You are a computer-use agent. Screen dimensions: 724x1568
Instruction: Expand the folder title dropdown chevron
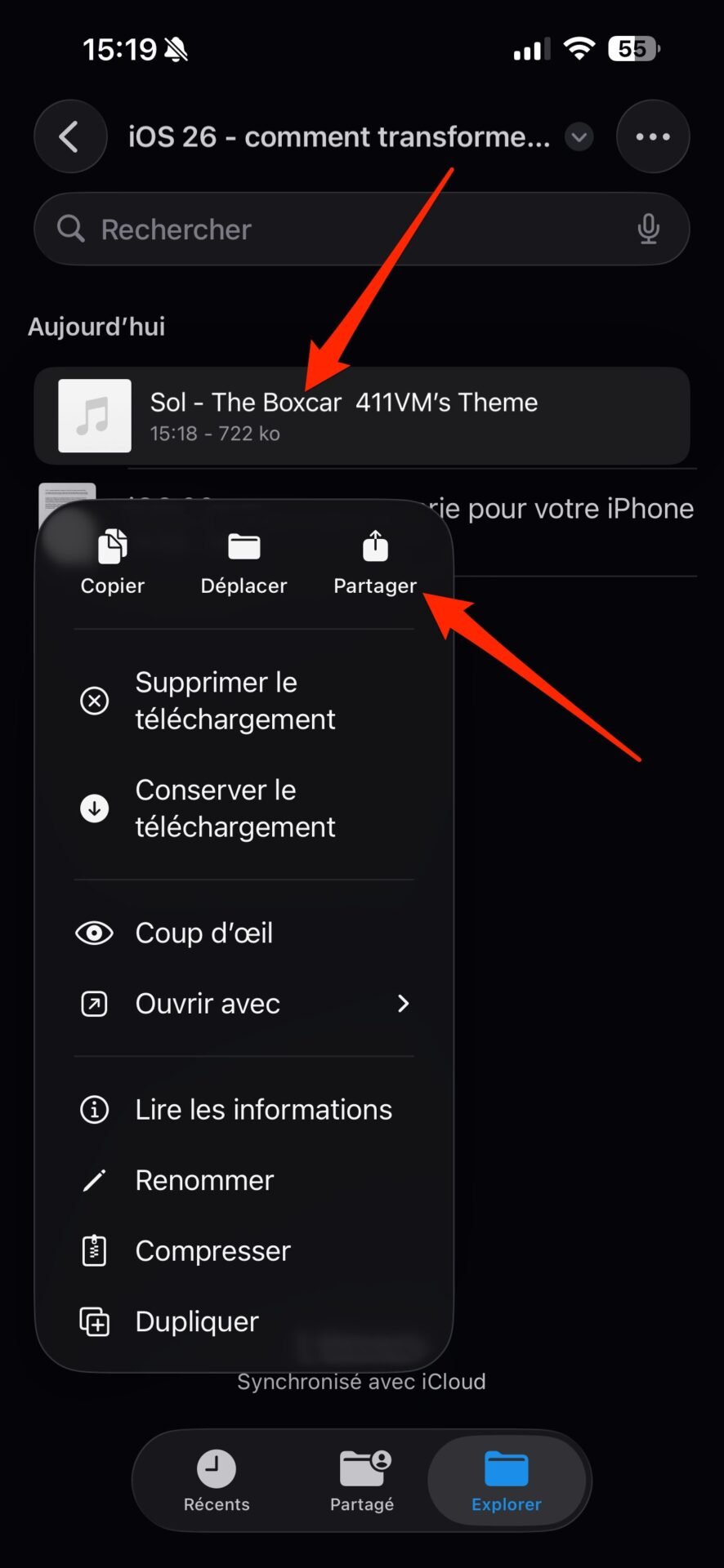(579, 136)
